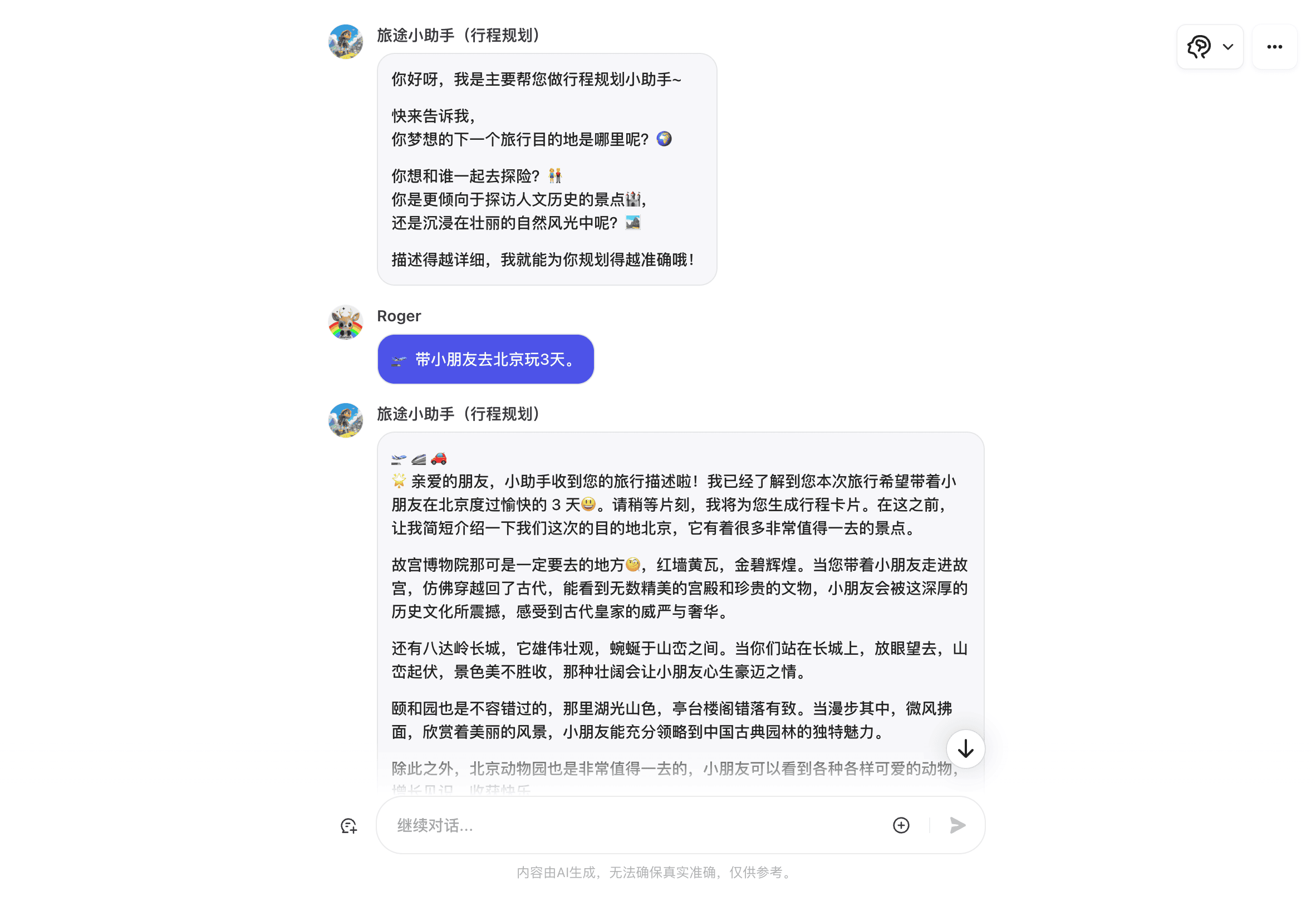Start a new chat with the bubble-plus icon
The height and width of the screenshot is (901, 1316).
point(349,826)
